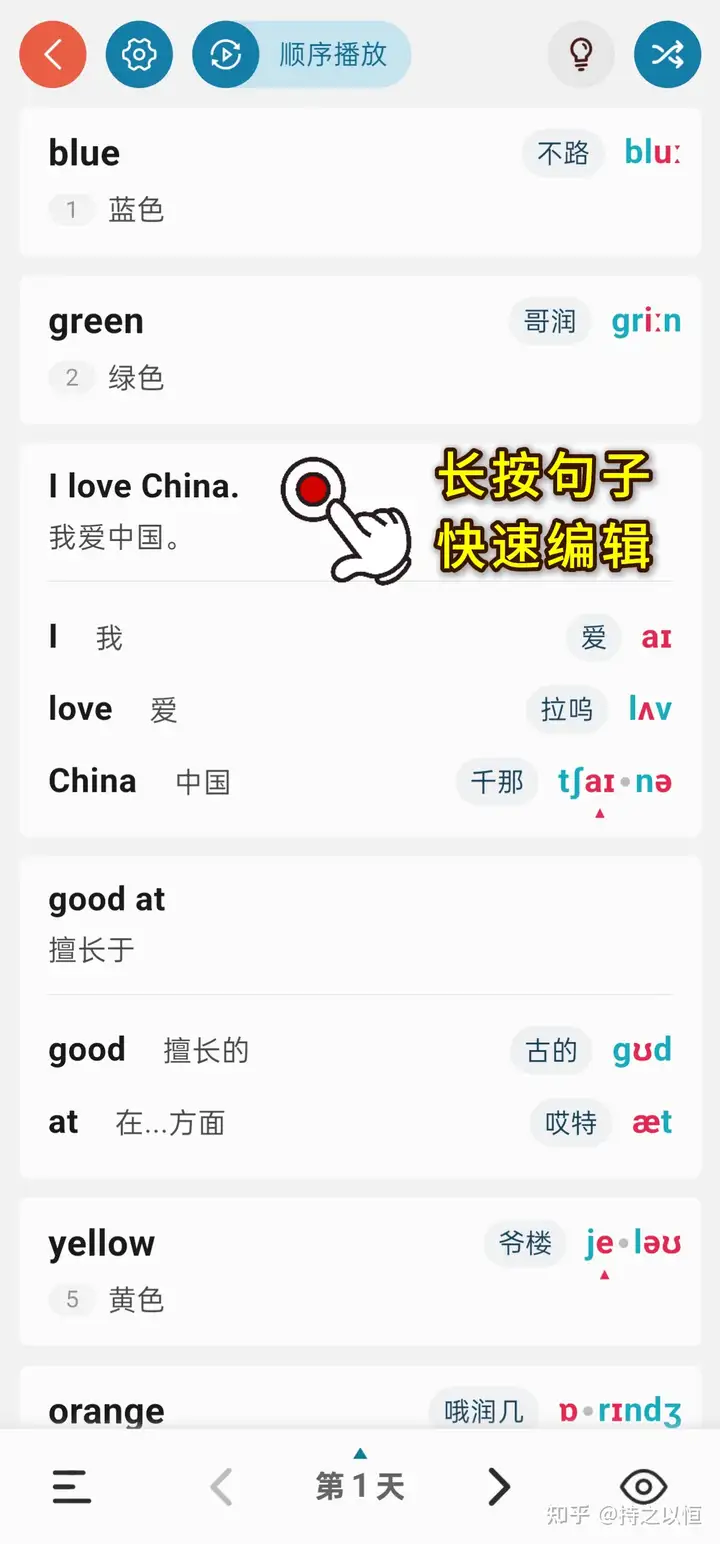Open the good at phrase card
This screenshot has height=1544, width=720.
[x=360, y=1017]
